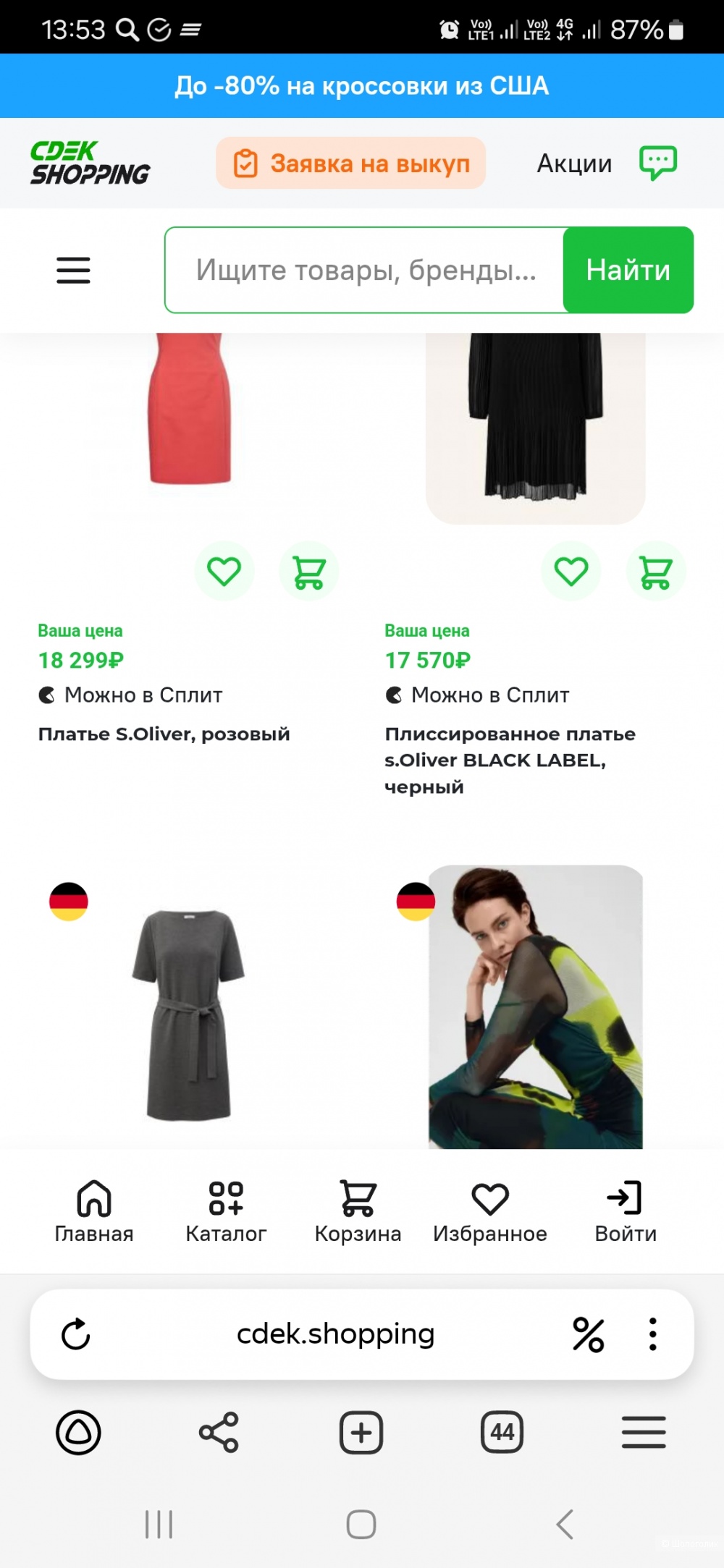Open the Корзина tab
Screen dimensions: 724x1568
[358, 1211]
